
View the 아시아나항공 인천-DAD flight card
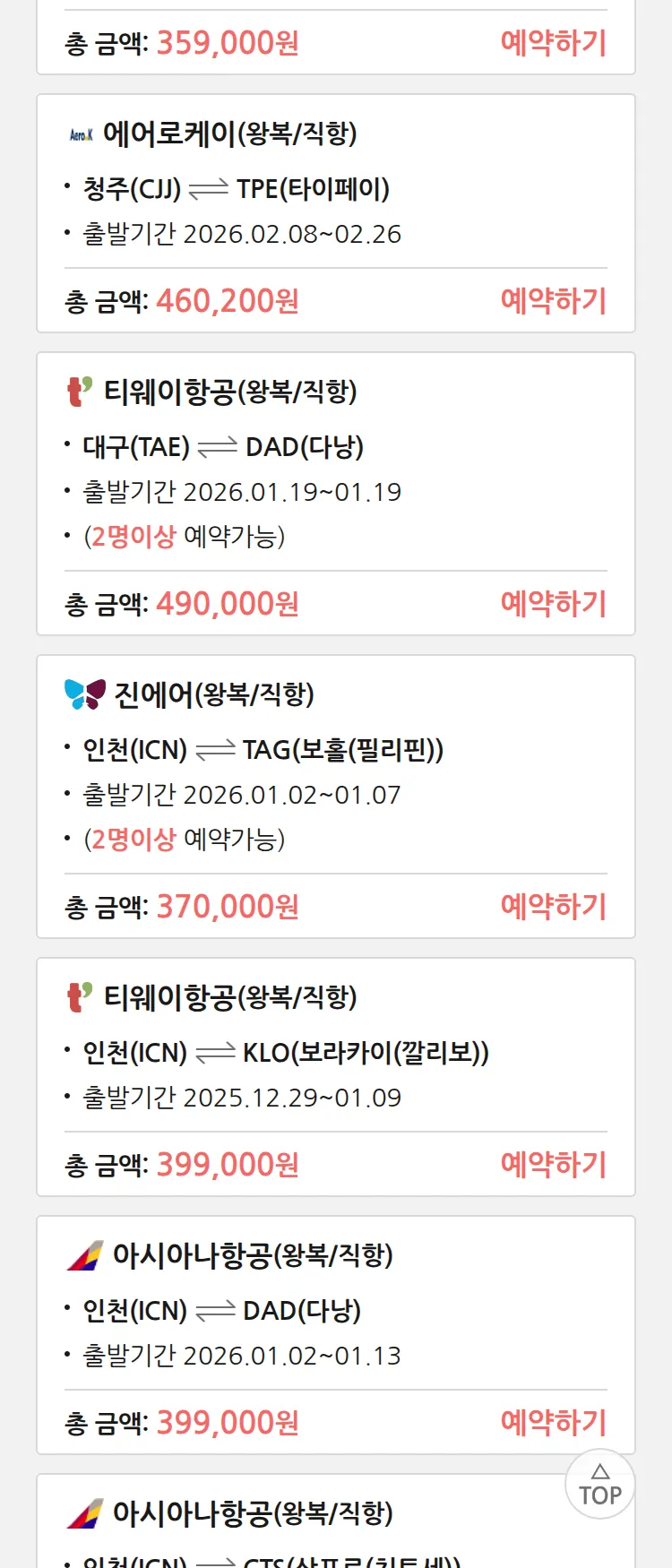(335, 1310)
